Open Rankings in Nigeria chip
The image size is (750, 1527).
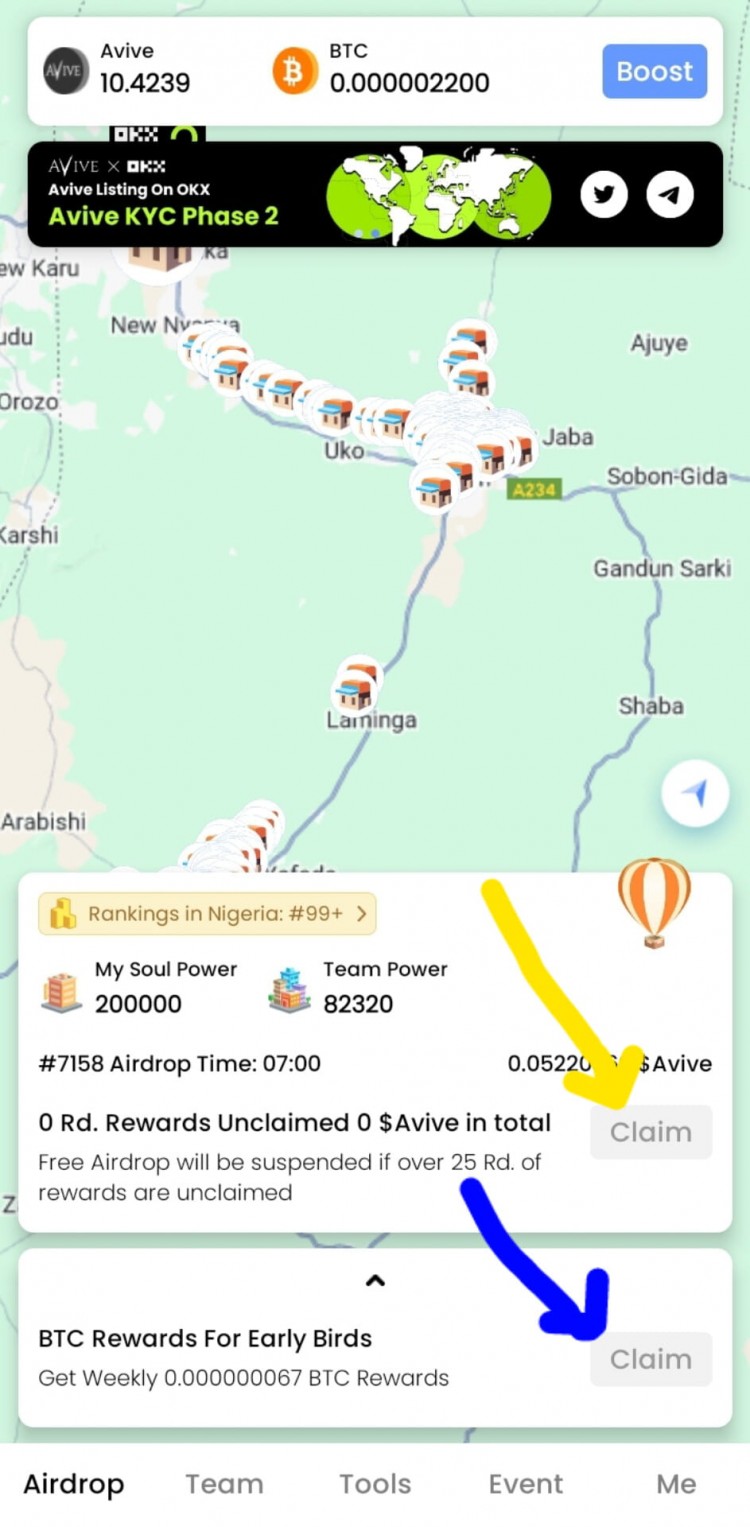pyautogui.click(x=207, y=913)
